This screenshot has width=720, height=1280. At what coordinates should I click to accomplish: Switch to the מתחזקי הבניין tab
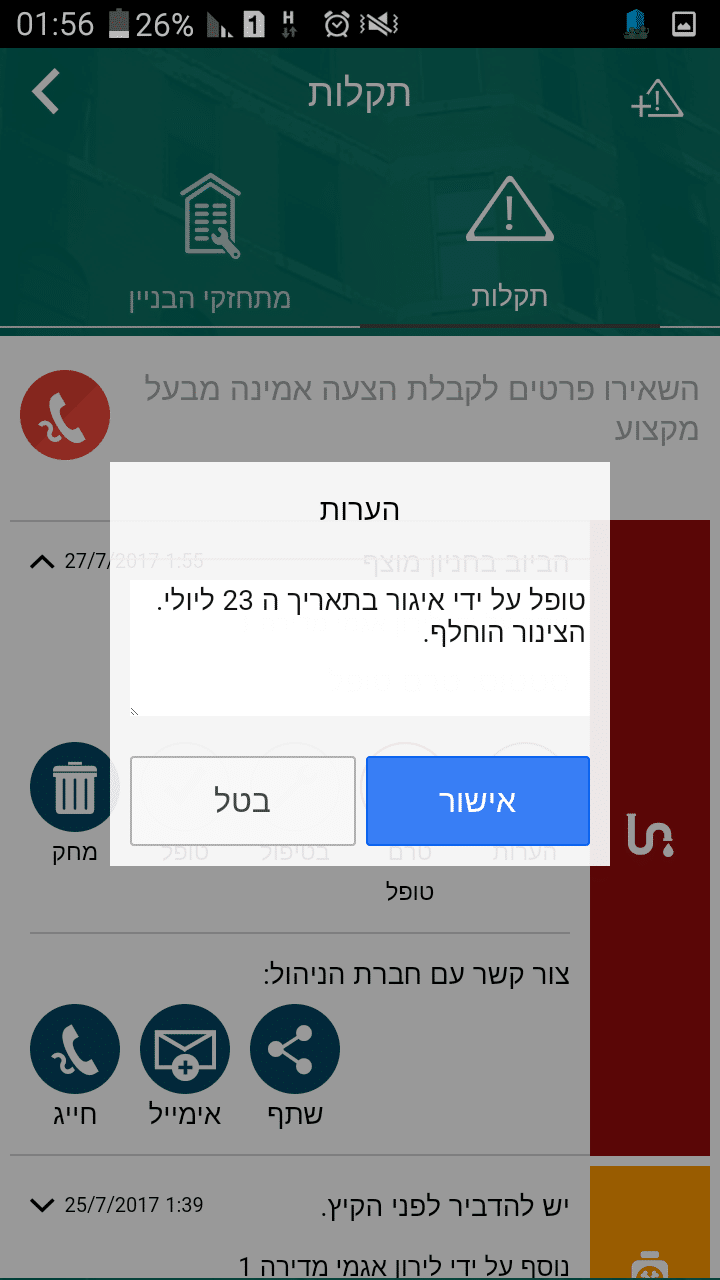[x=210, y=240]
